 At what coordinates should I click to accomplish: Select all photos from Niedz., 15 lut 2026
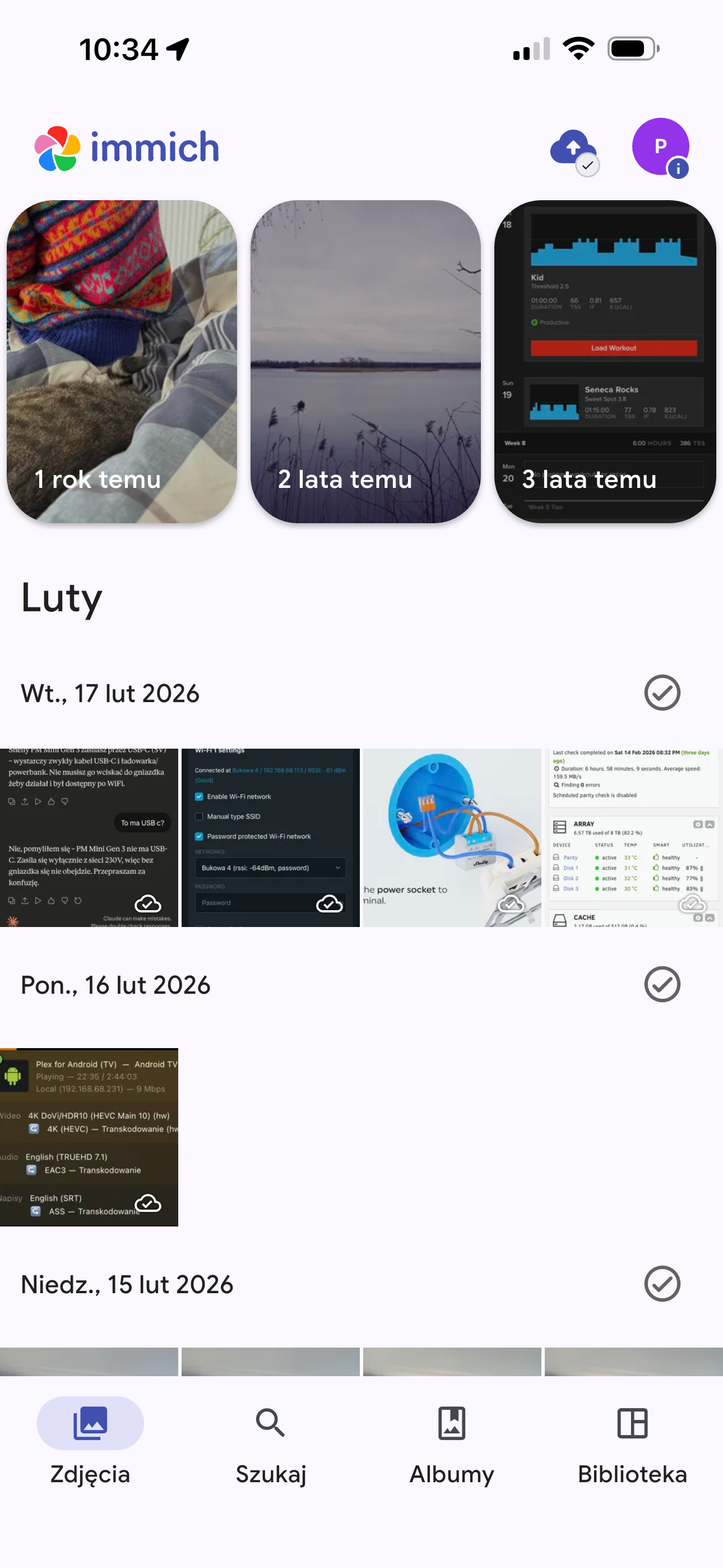pos(661,1284)
